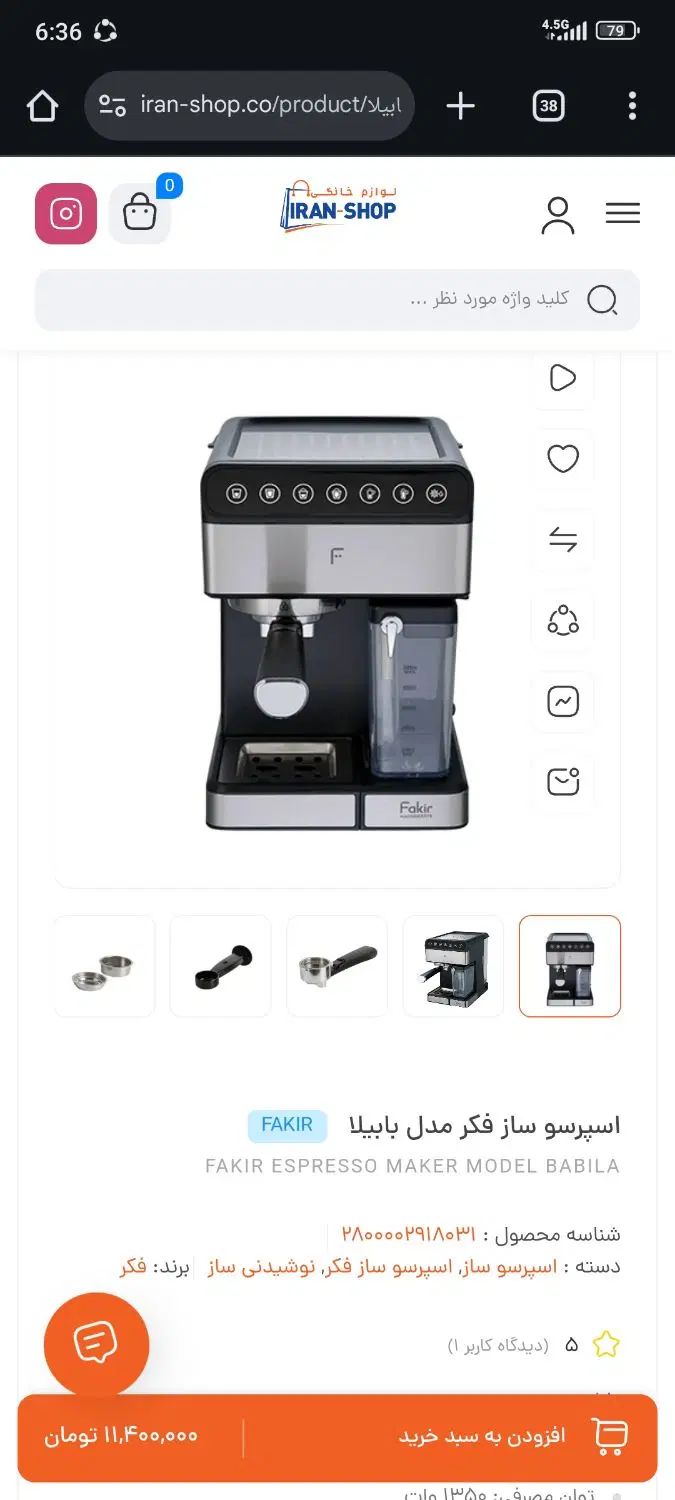Screen dimensions: 675x1500
Task: Open the FAKIR brand chip
Action: click(x=287, y=1125)
